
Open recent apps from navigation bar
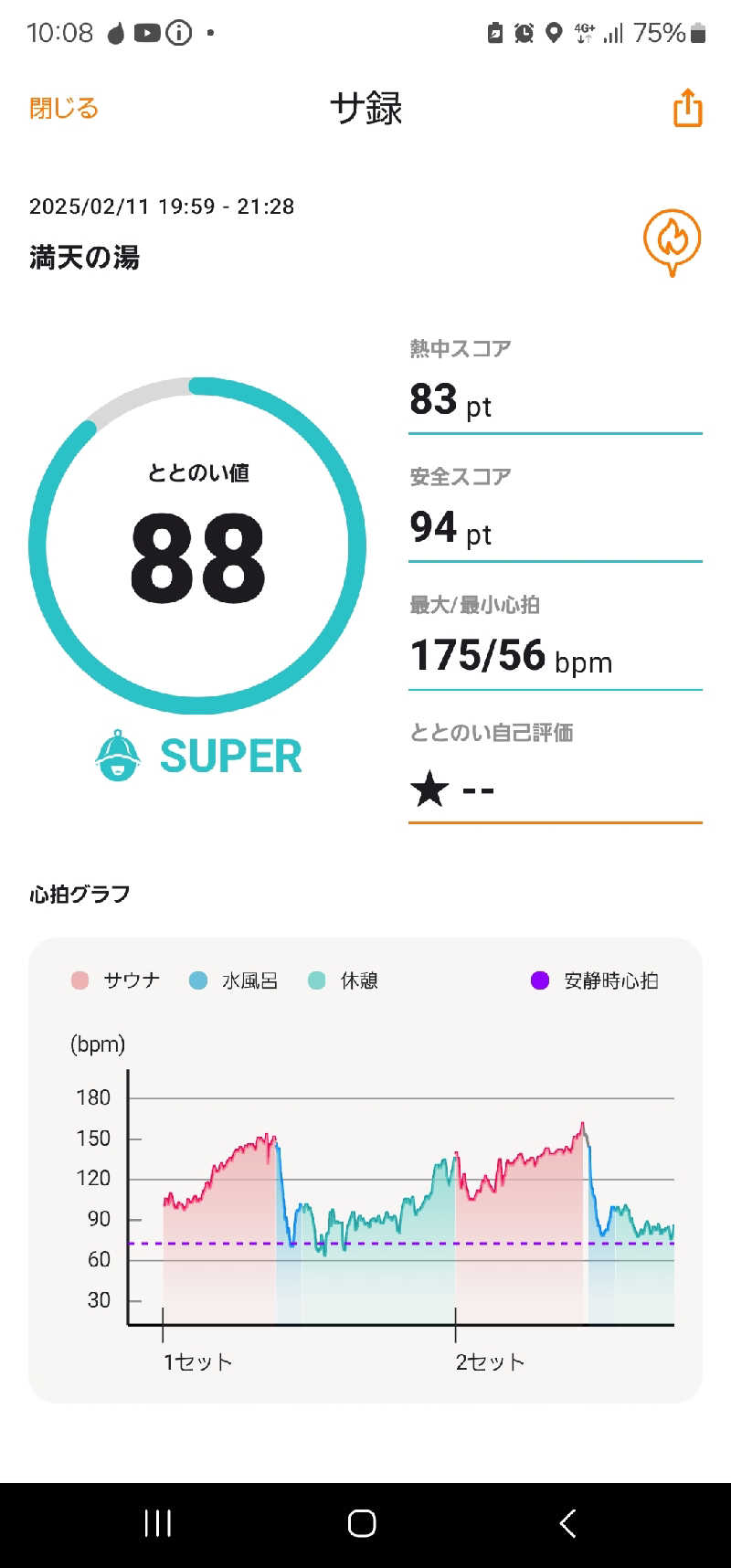point(158,1523)
